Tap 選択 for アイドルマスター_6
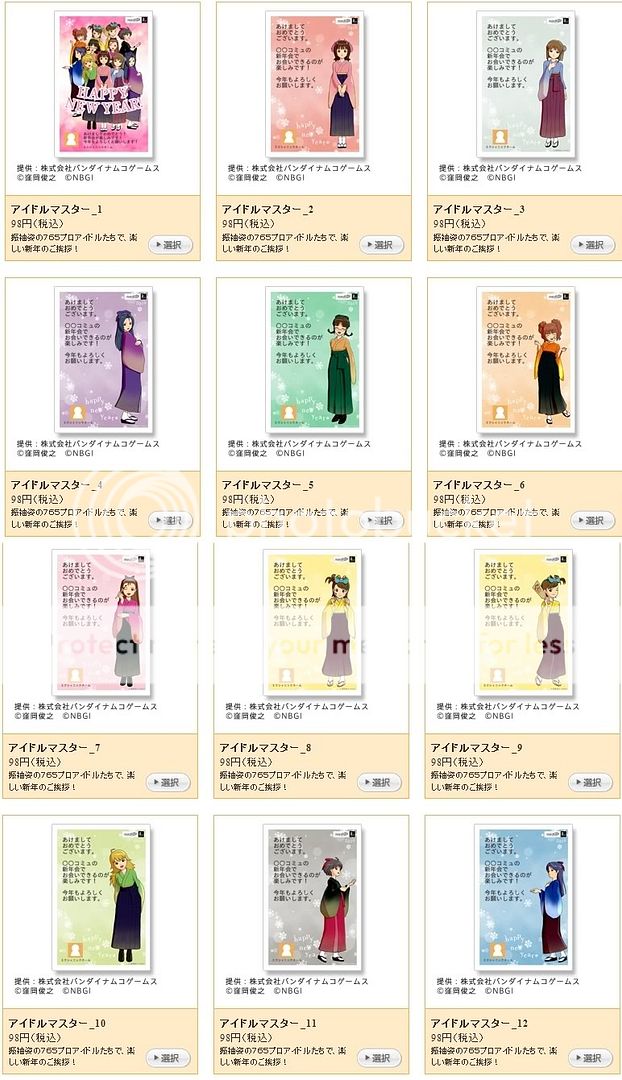Screen dimensions: 622x1080 pos(592,521)
